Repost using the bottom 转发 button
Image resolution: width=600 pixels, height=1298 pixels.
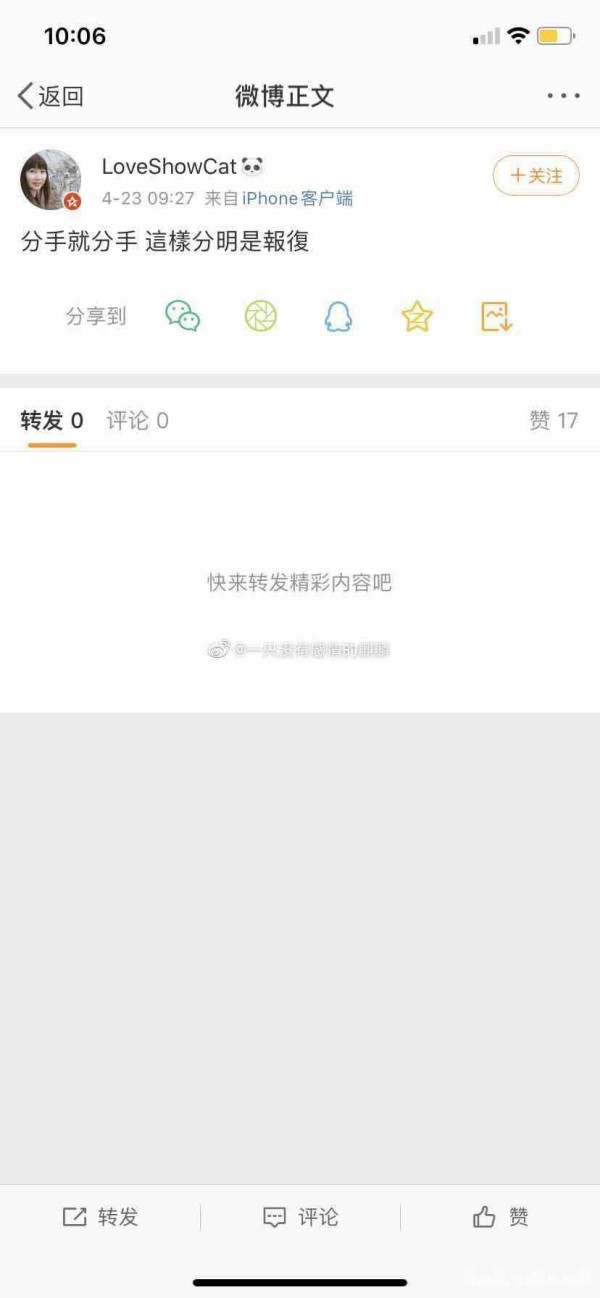100,1217
